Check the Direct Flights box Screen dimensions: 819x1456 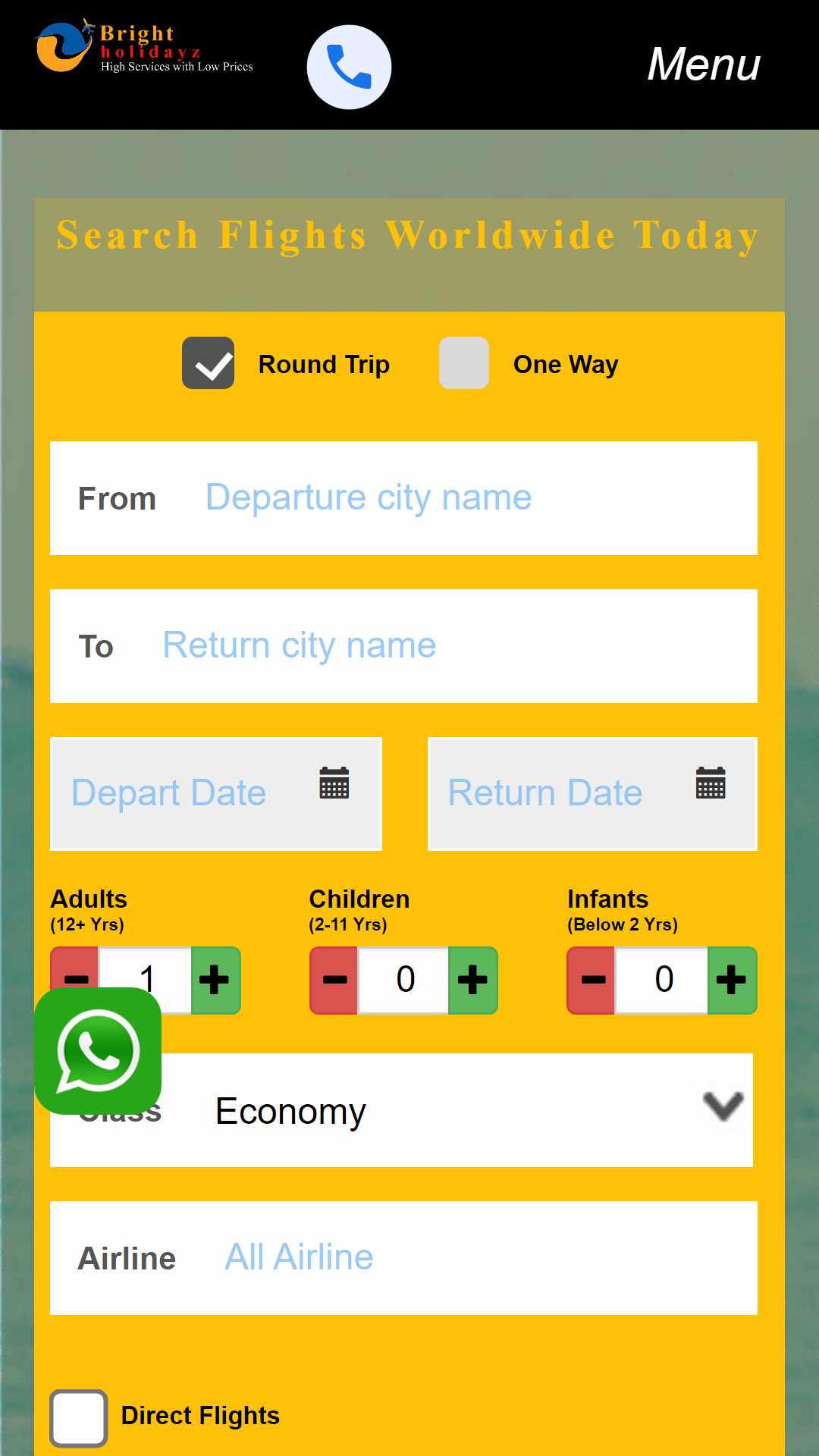click(x=78, y=1418)
